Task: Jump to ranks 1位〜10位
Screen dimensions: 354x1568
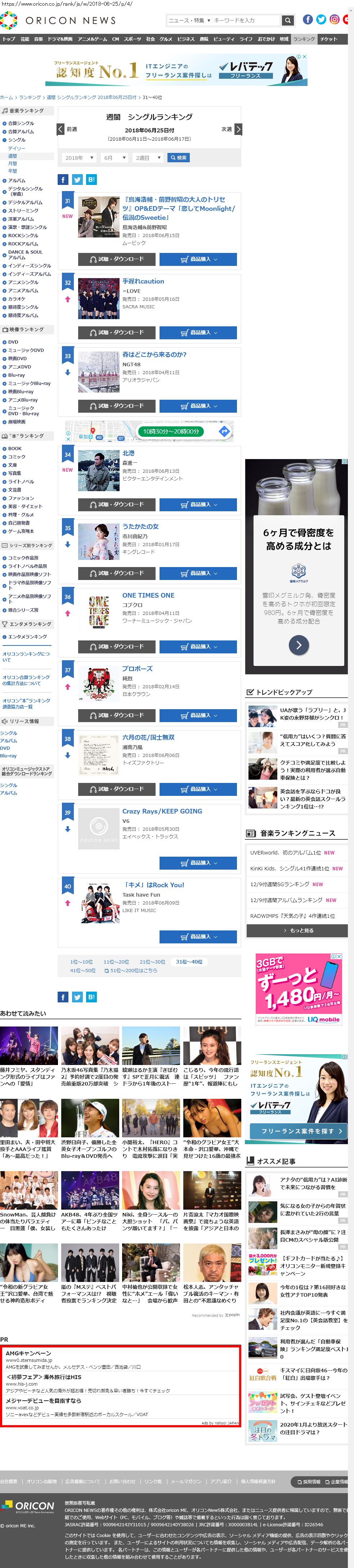Action: 81,962
